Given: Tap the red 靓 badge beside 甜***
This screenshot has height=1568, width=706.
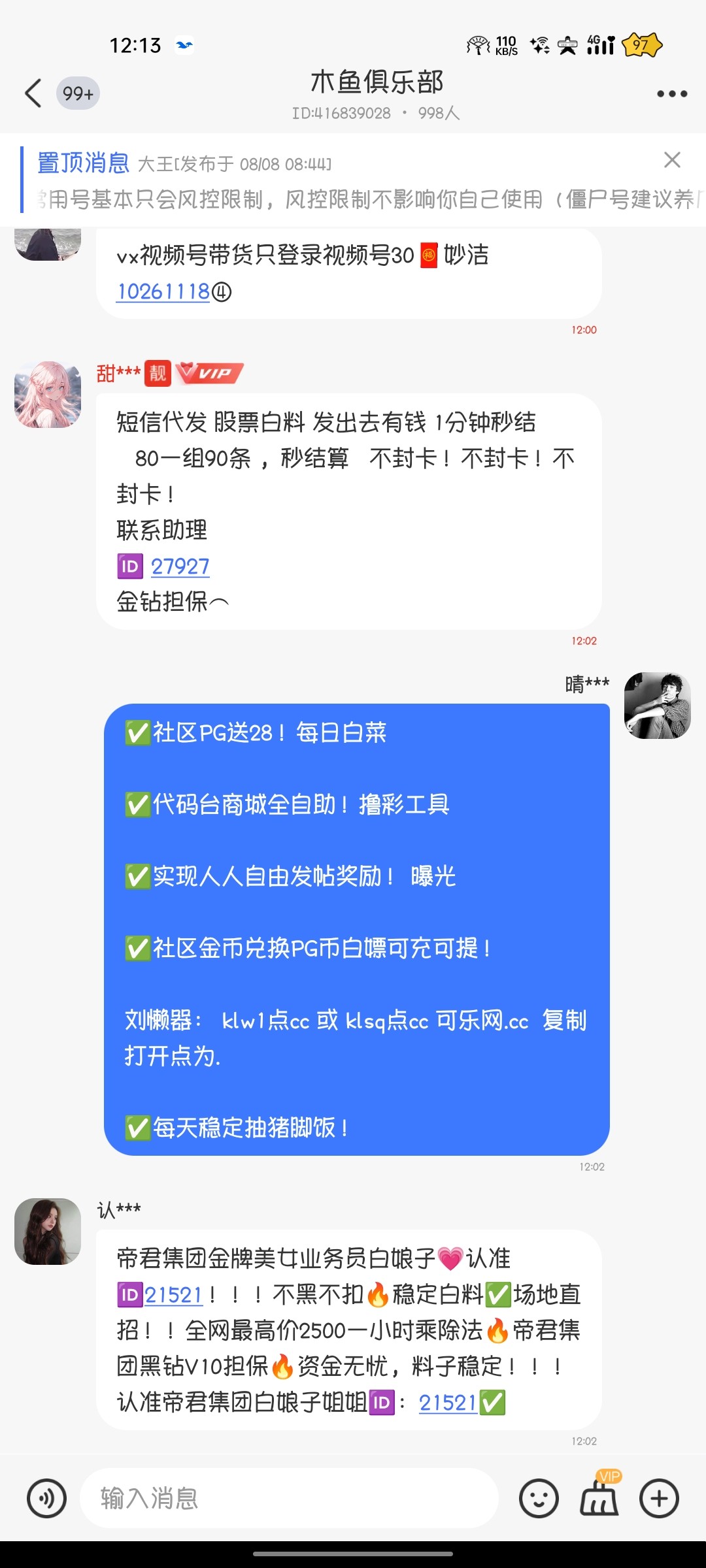Looking at the screenshot, I should pyautogui.click(x=159, y=374).
